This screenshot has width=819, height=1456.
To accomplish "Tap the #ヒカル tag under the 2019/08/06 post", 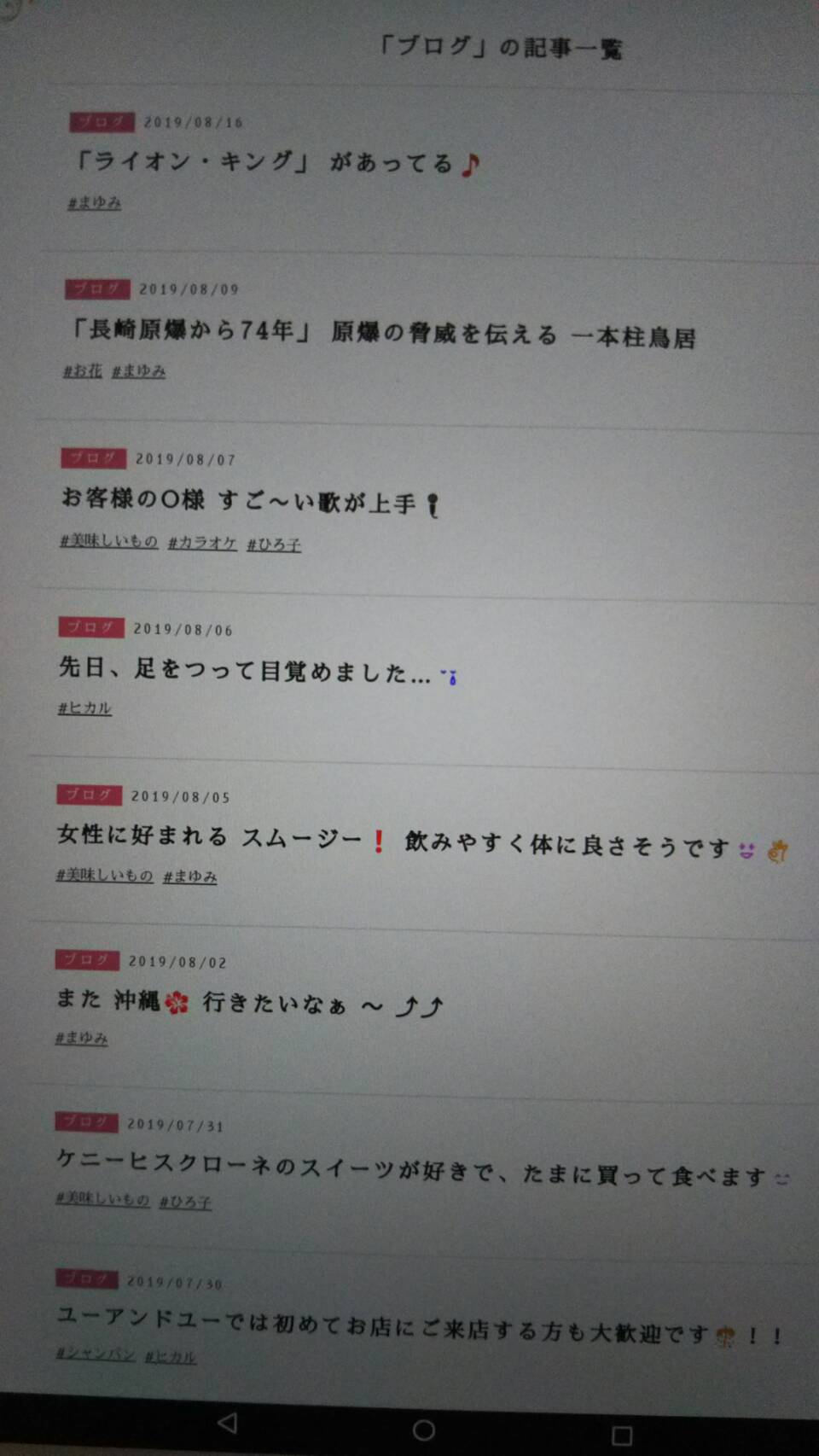I will tap(84, 708).
